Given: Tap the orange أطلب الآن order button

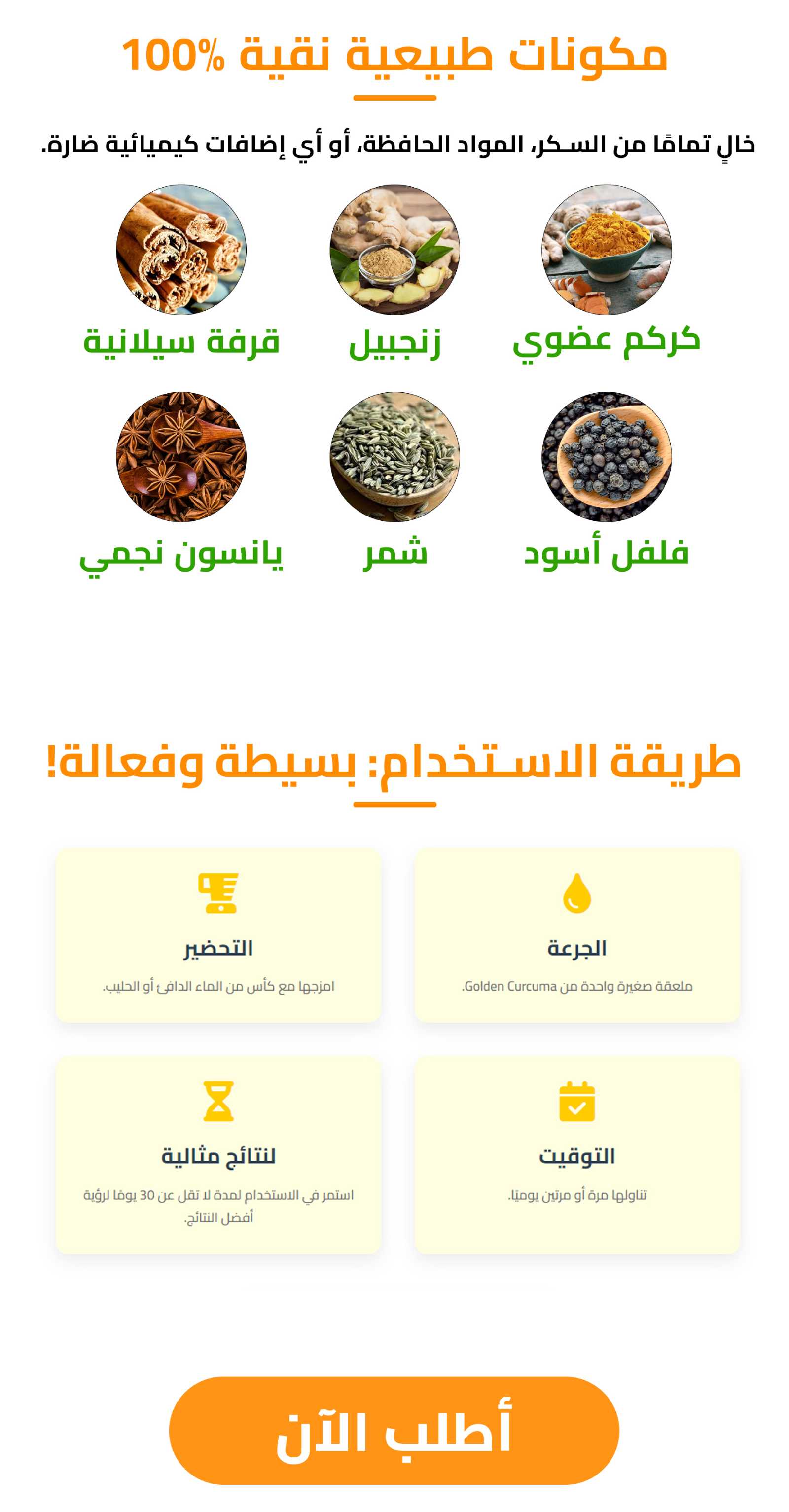Looking at the screenshot, I should pyautogui.click(x=394, y=1431).
